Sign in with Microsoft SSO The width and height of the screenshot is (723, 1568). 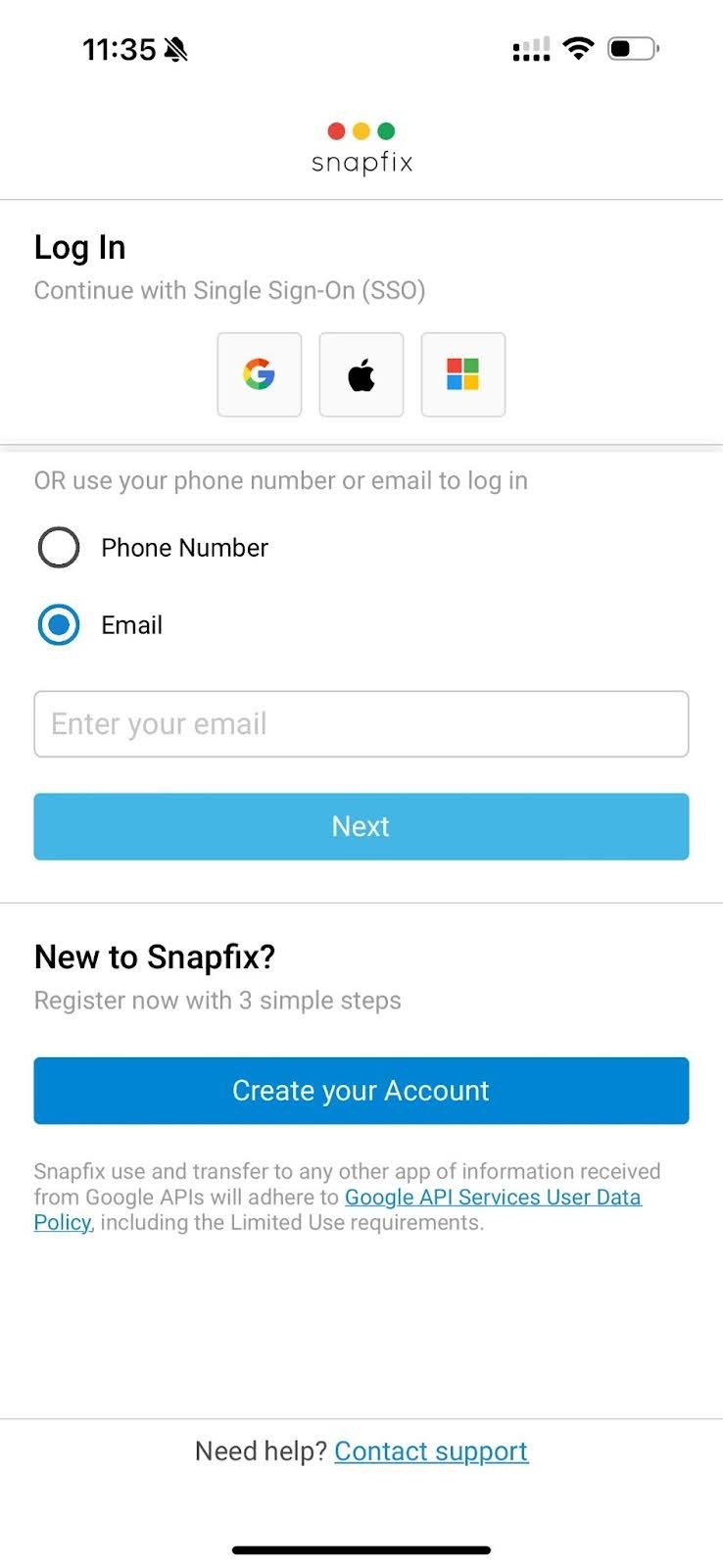pos(462,375)
